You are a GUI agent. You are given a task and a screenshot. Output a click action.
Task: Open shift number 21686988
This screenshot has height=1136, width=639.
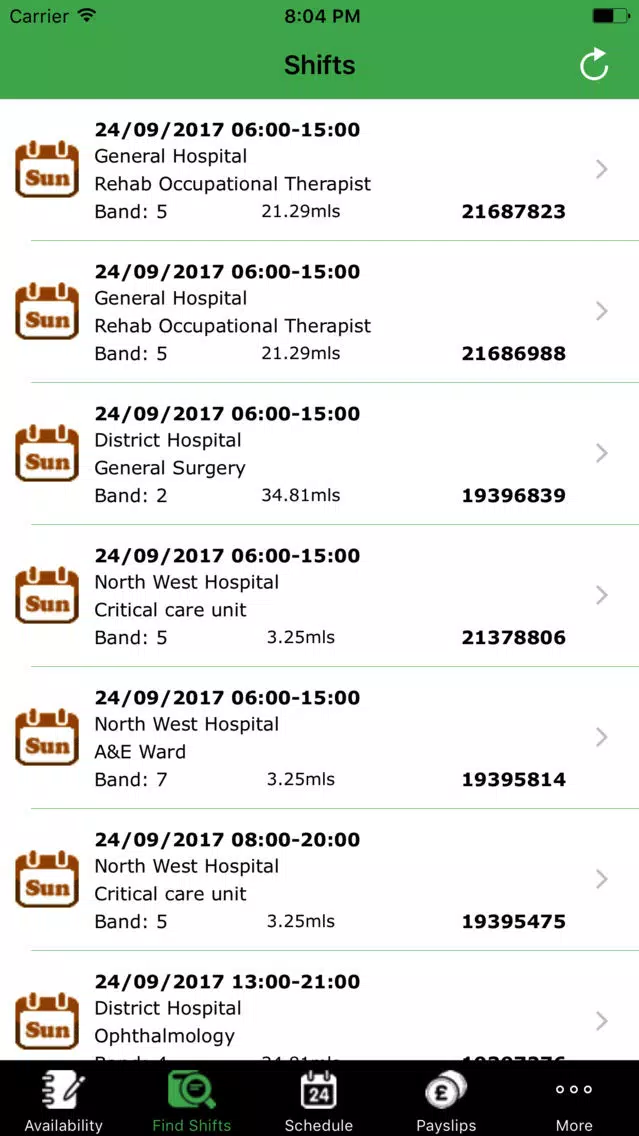(320, 312)
